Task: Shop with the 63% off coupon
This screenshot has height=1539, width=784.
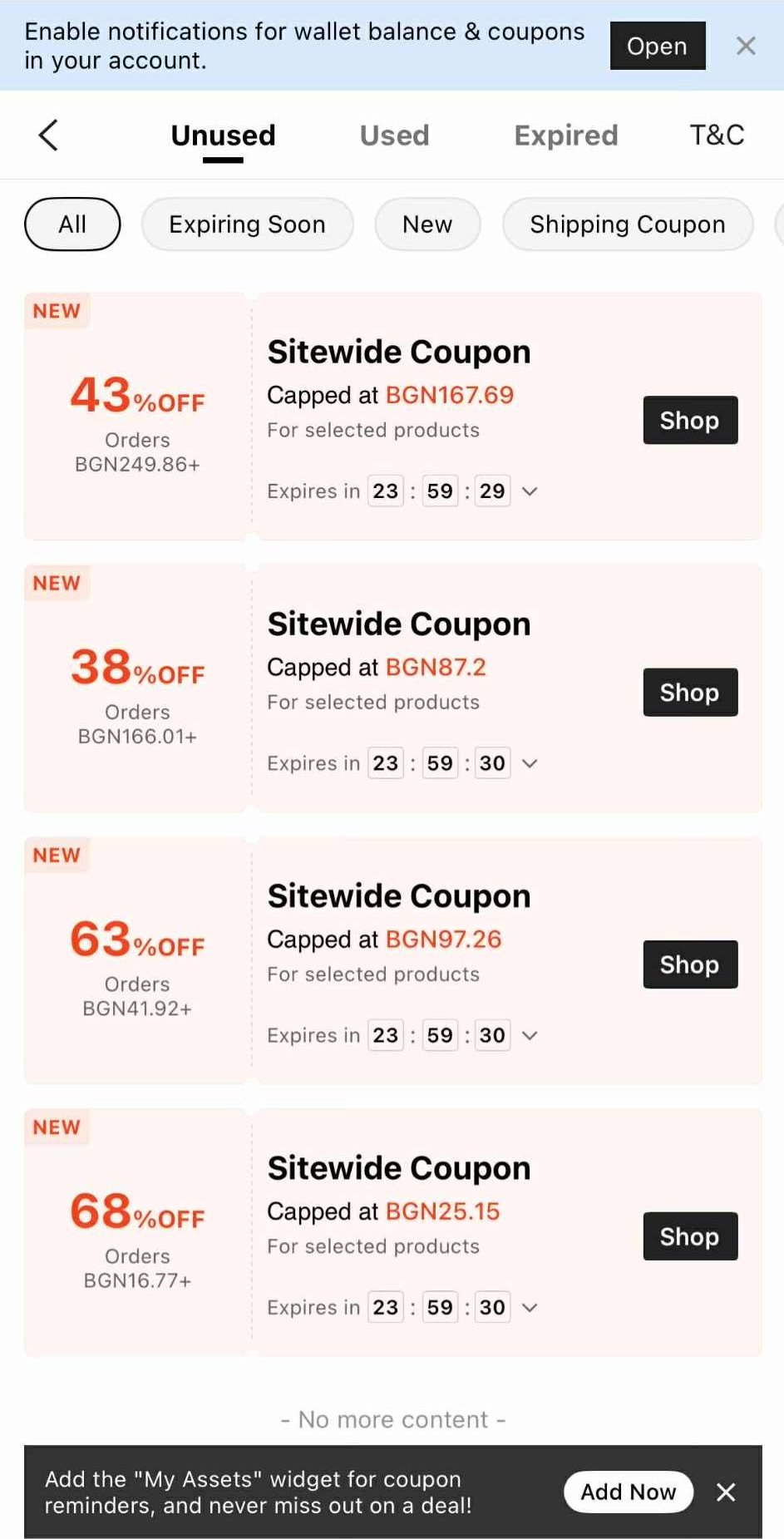Action: click(689, 964)
